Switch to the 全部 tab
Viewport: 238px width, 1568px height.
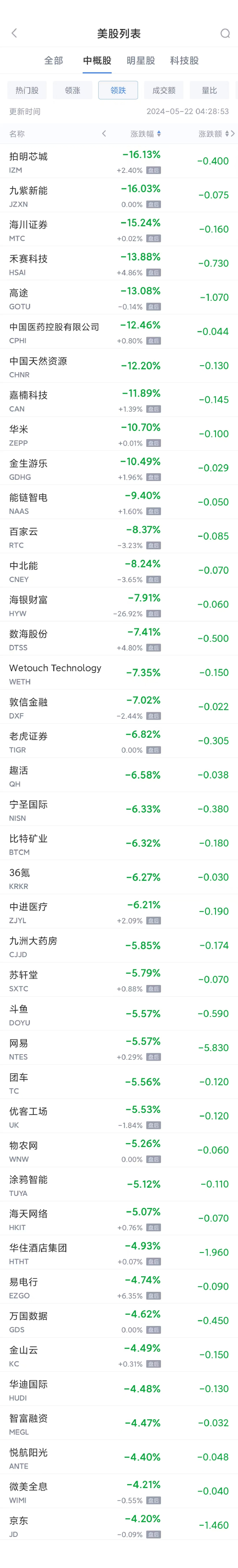54,60
